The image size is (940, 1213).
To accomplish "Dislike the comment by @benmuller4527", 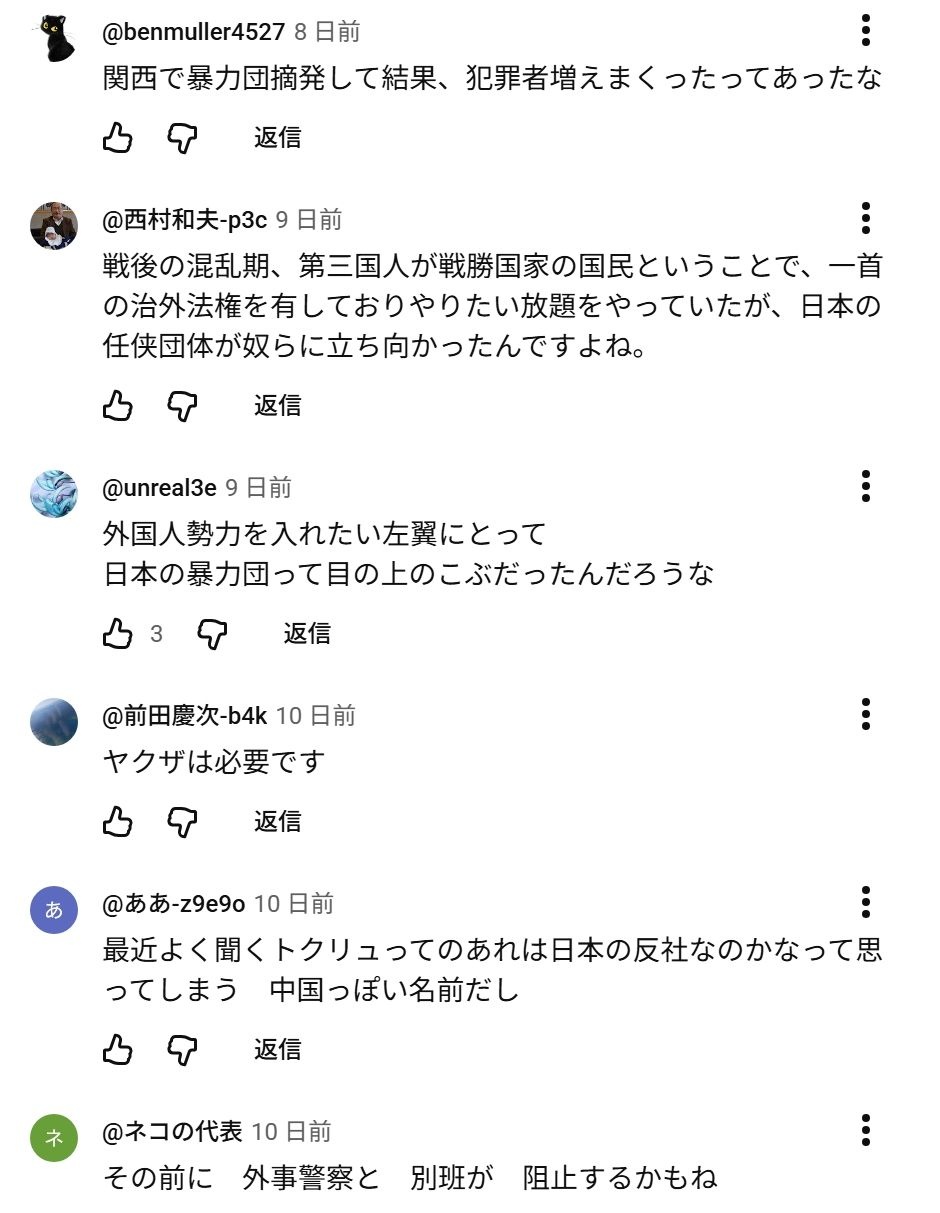I will pos(182,138).
